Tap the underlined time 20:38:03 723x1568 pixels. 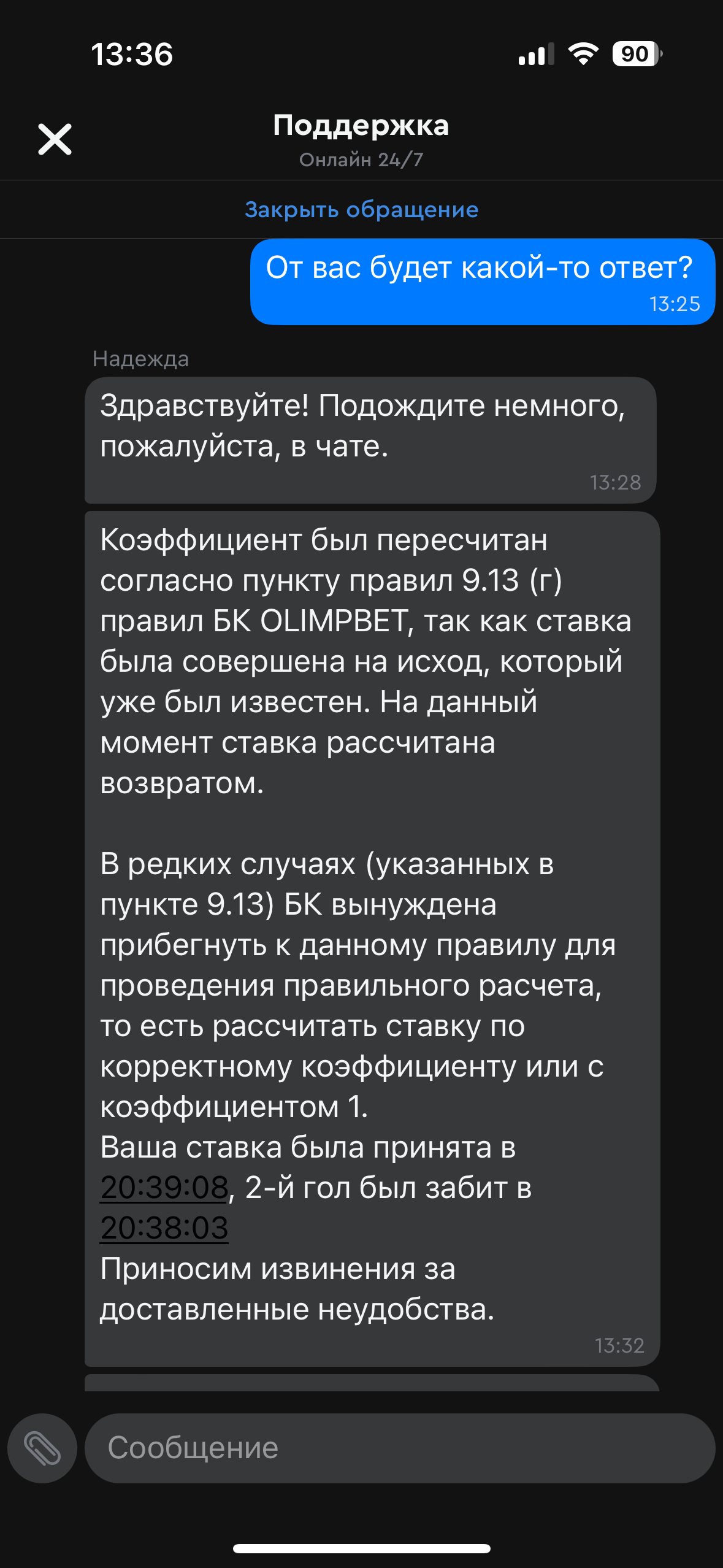(164, 1228)
